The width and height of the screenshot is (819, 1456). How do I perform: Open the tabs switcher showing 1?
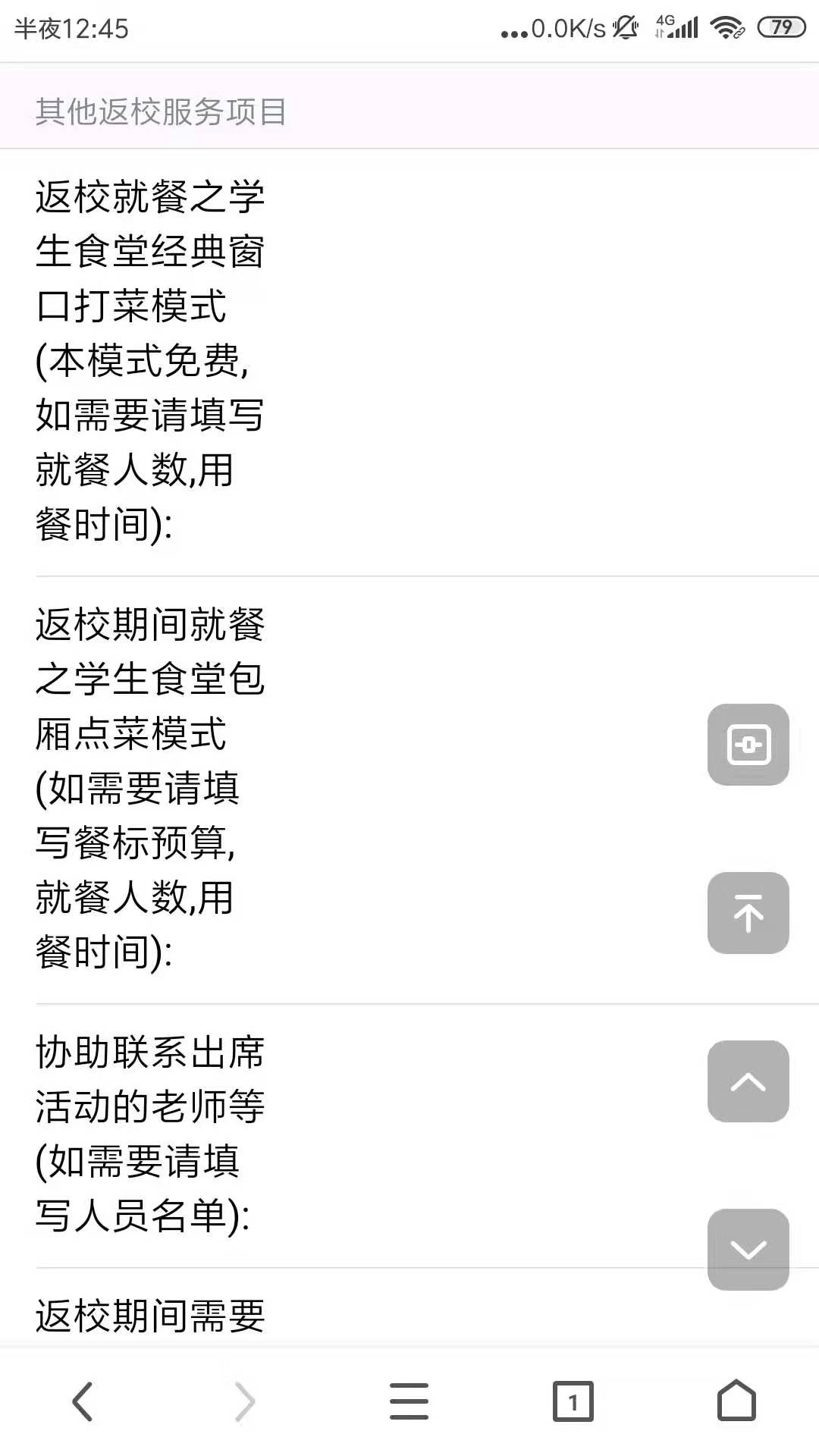pos(573,1401)
